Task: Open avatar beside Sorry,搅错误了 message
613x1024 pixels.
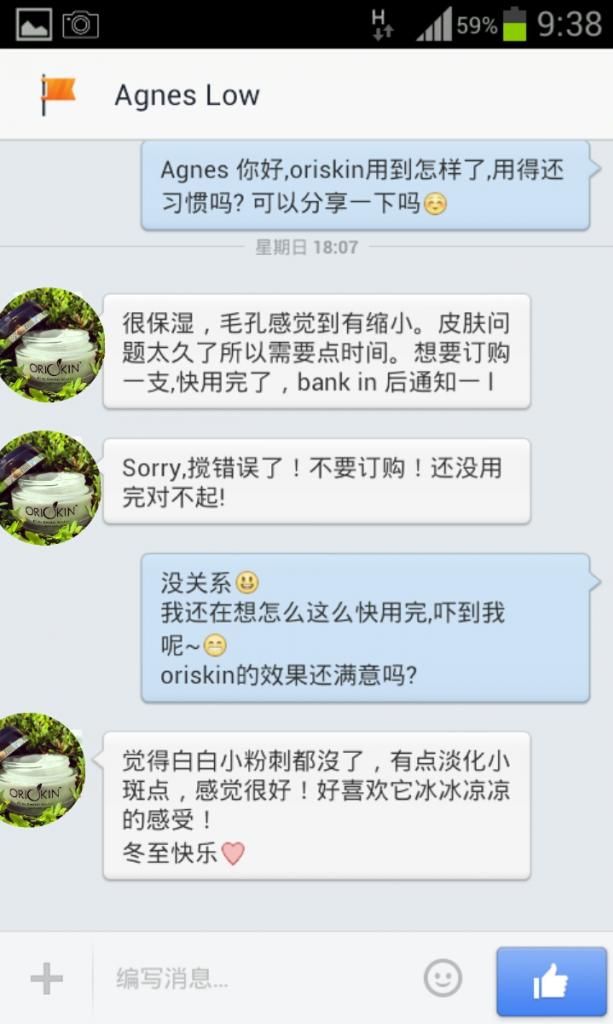Action: (48, 488)
